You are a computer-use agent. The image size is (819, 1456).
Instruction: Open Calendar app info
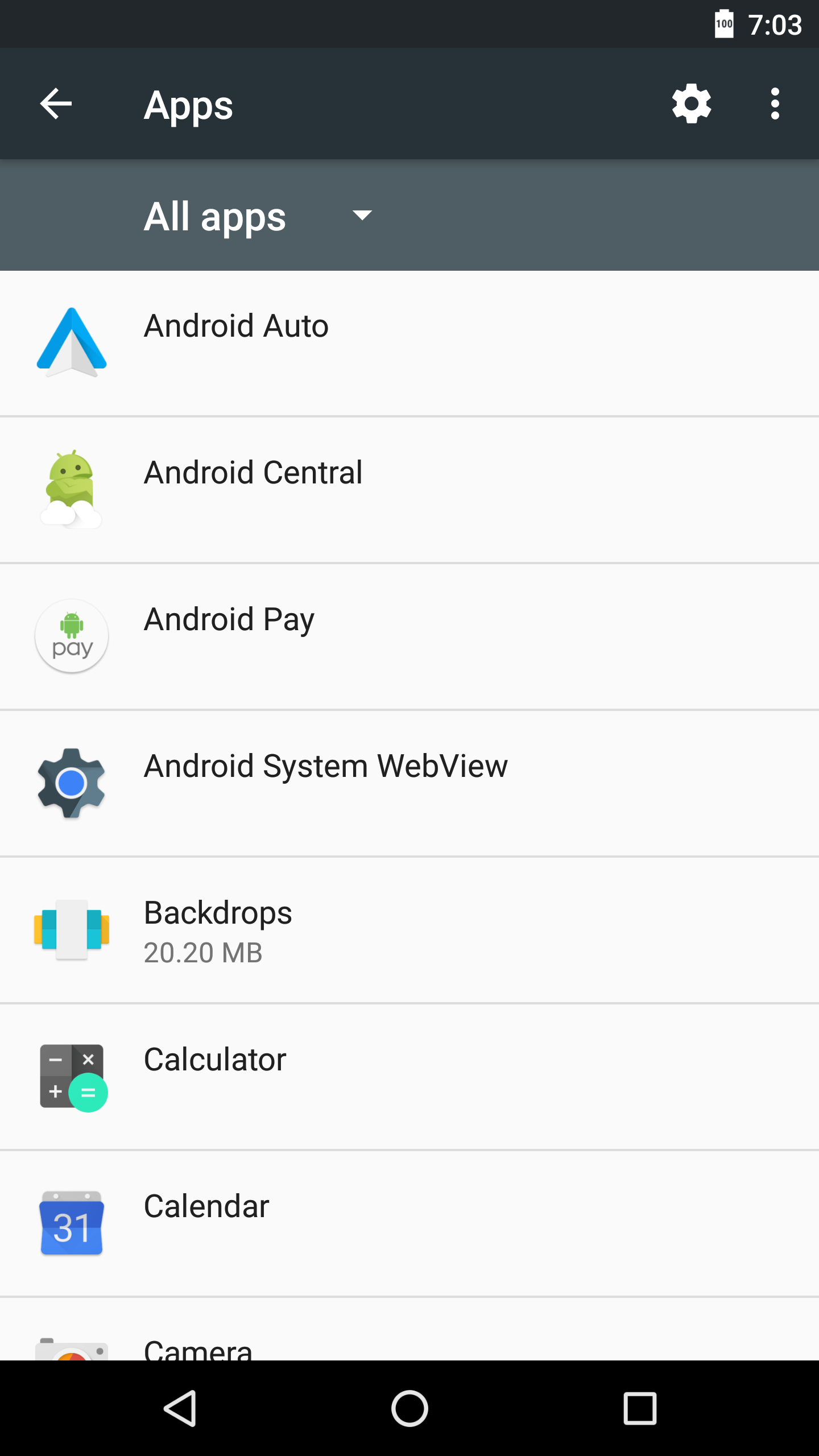point(409,1223)
